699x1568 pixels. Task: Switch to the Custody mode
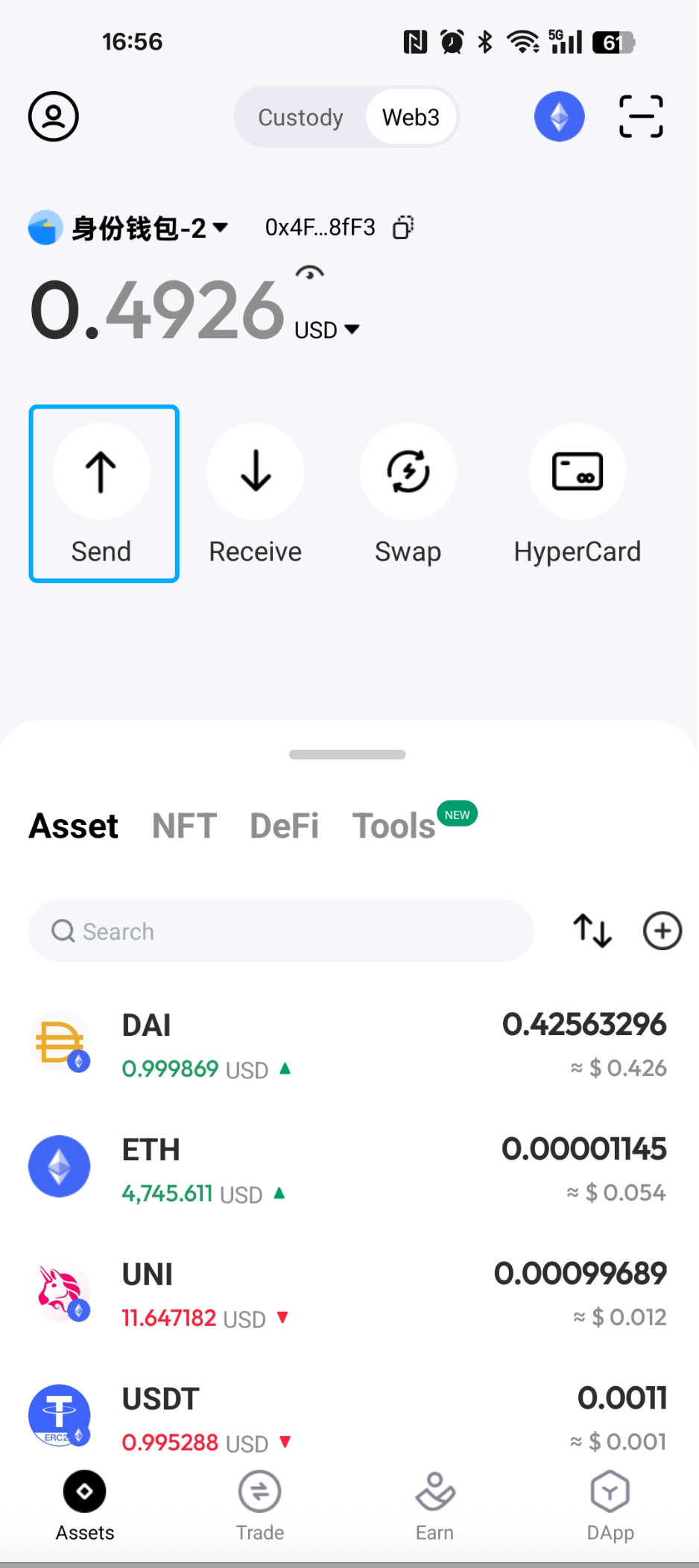click(x=300, y=118)
